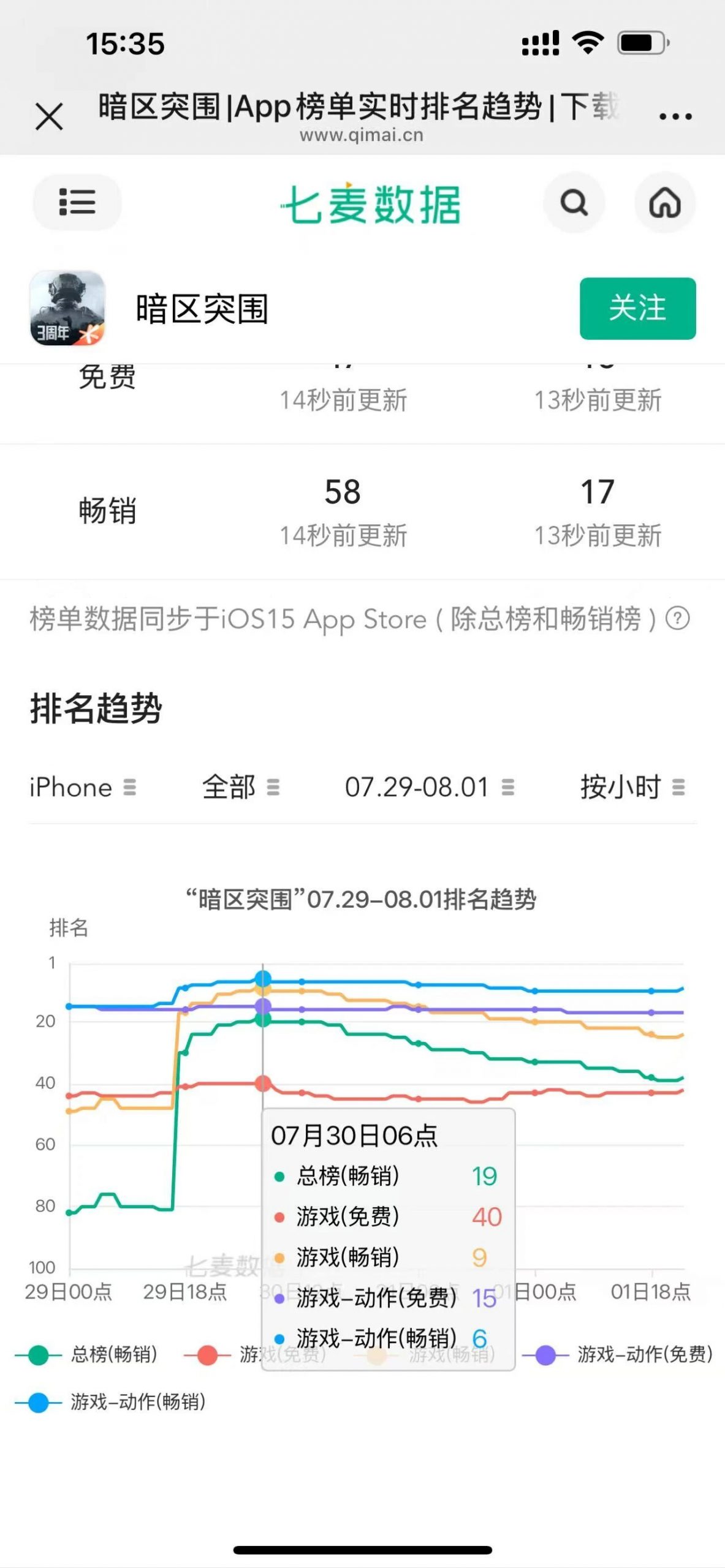Screen dimensions: 725x1568
Task: Expand the 全部 category filter
Action: 241,787
